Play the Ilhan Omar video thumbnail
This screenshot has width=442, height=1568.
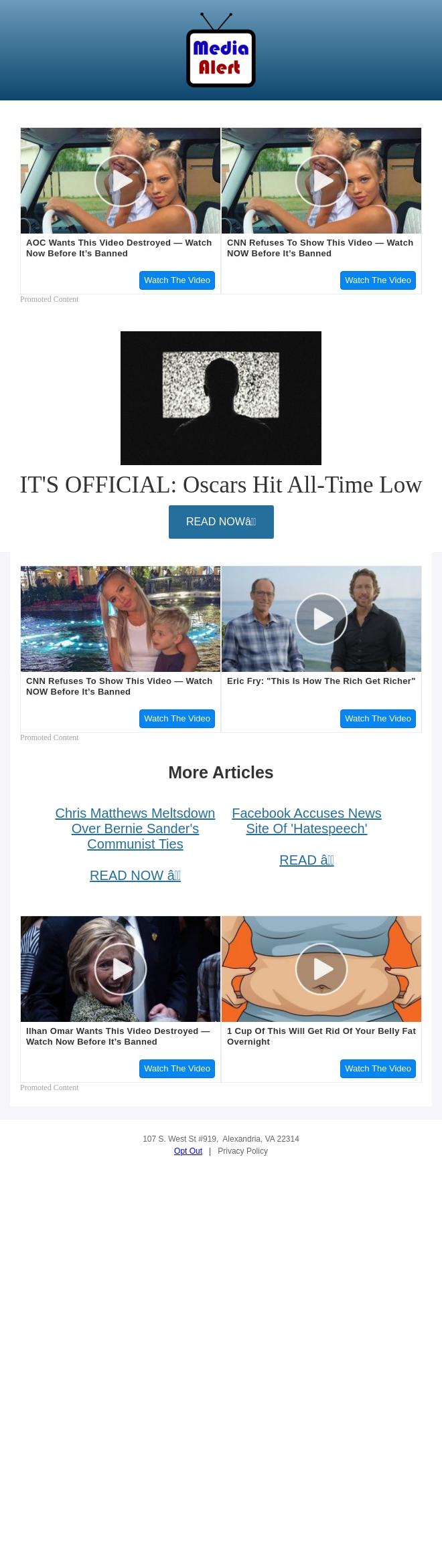point(121,969)
